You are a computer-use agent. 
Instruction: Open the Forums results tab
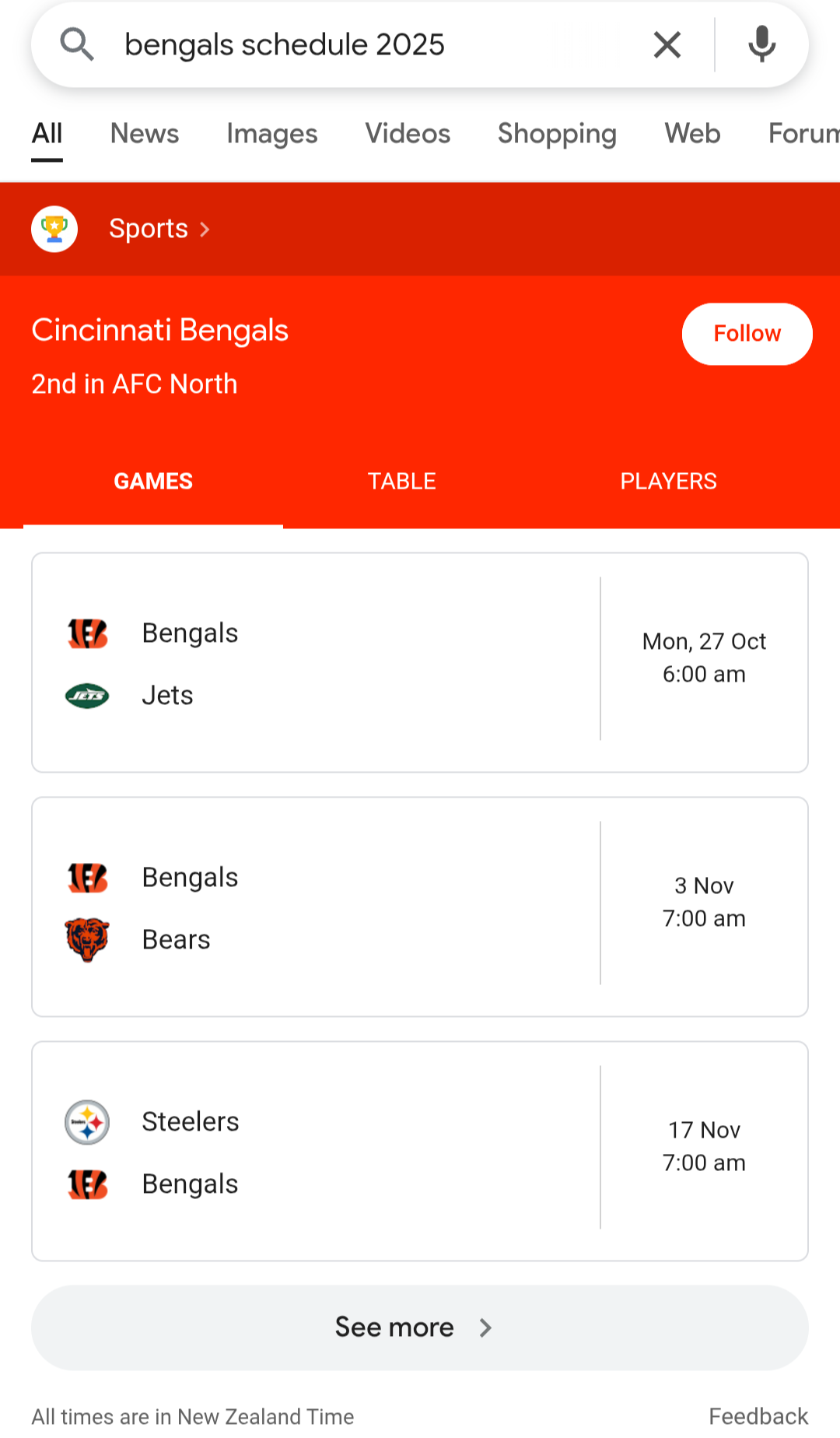coord(803,134)
